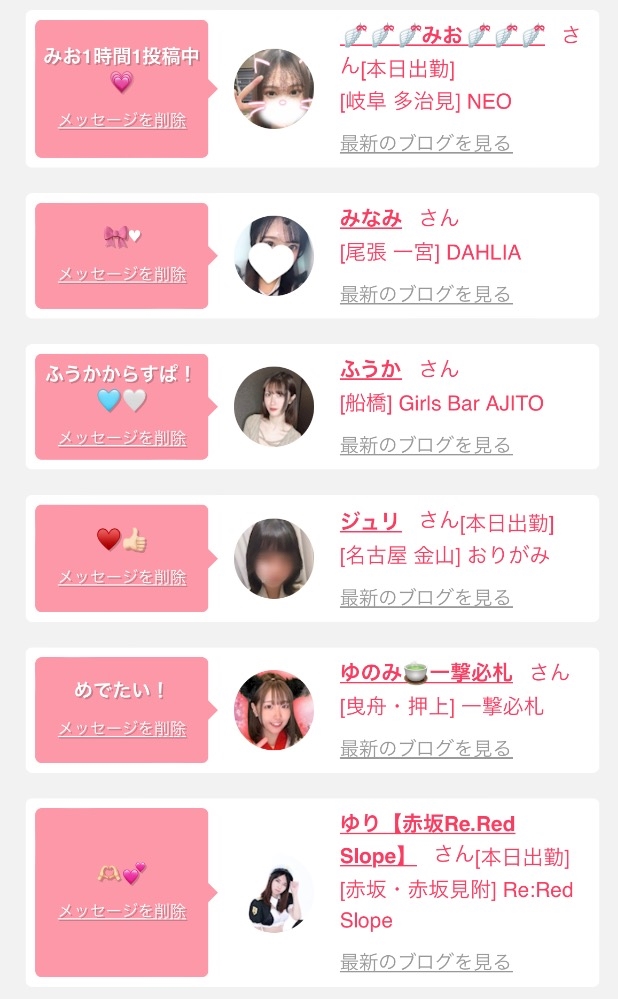
Task: Delete the めでたい！ message
Action: pos(122,728)
